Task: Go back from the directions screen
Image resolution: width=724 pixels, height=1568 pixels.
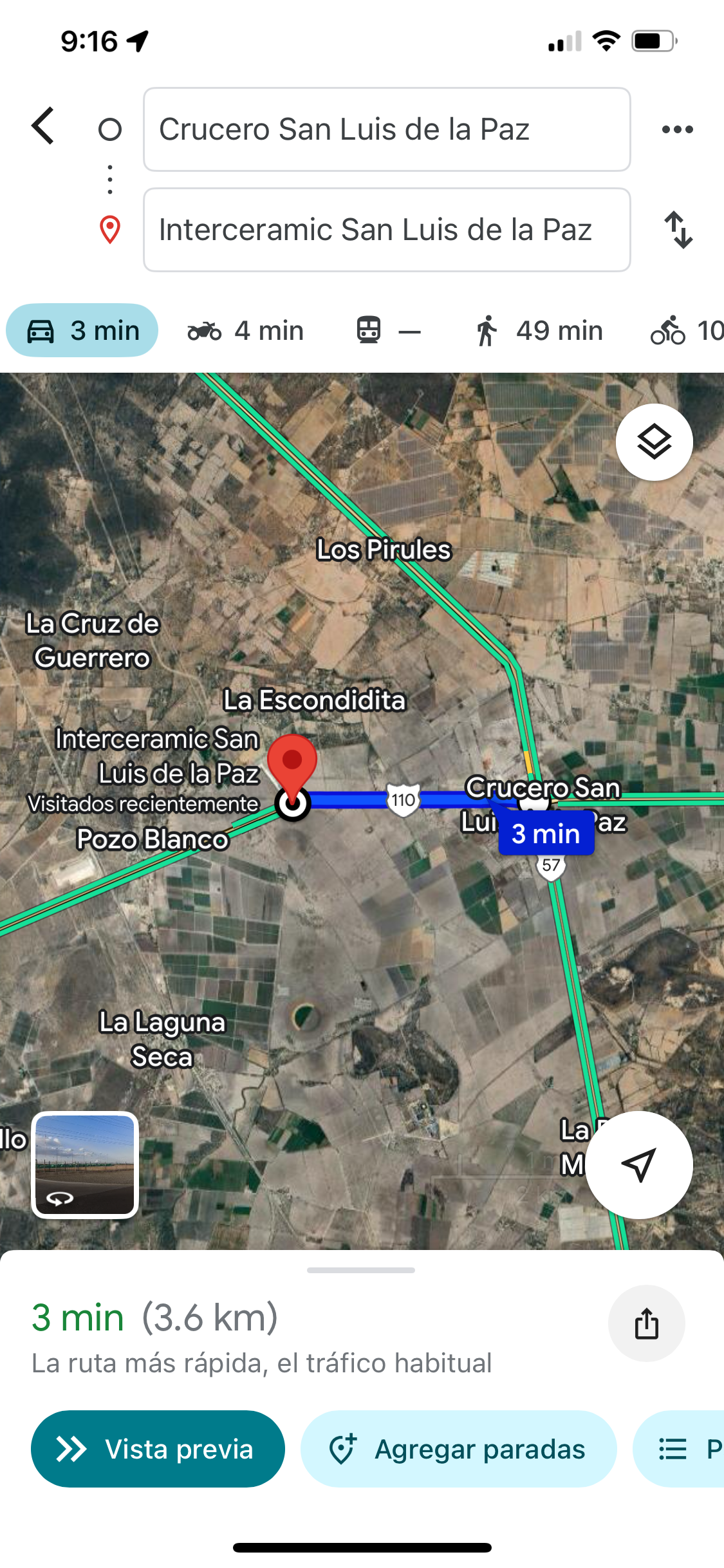Action: [x=43, y=126]
